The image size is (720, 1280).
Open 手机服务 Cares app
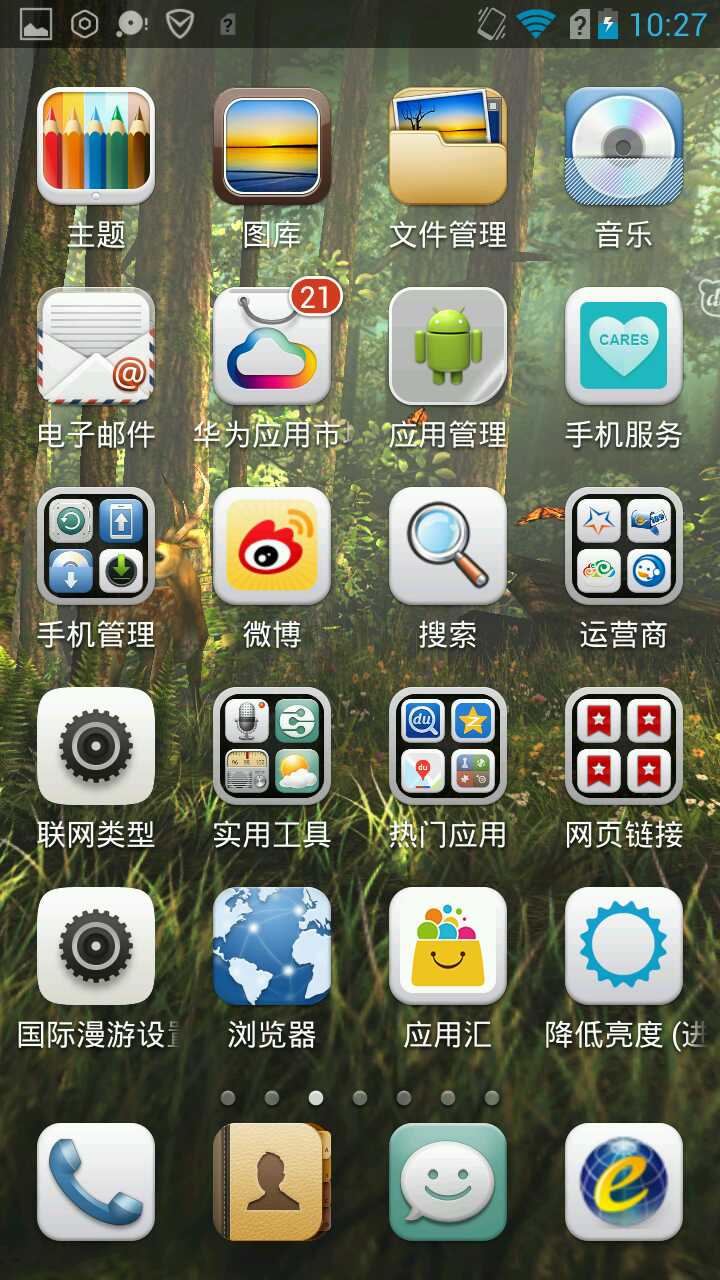[624, 347]
